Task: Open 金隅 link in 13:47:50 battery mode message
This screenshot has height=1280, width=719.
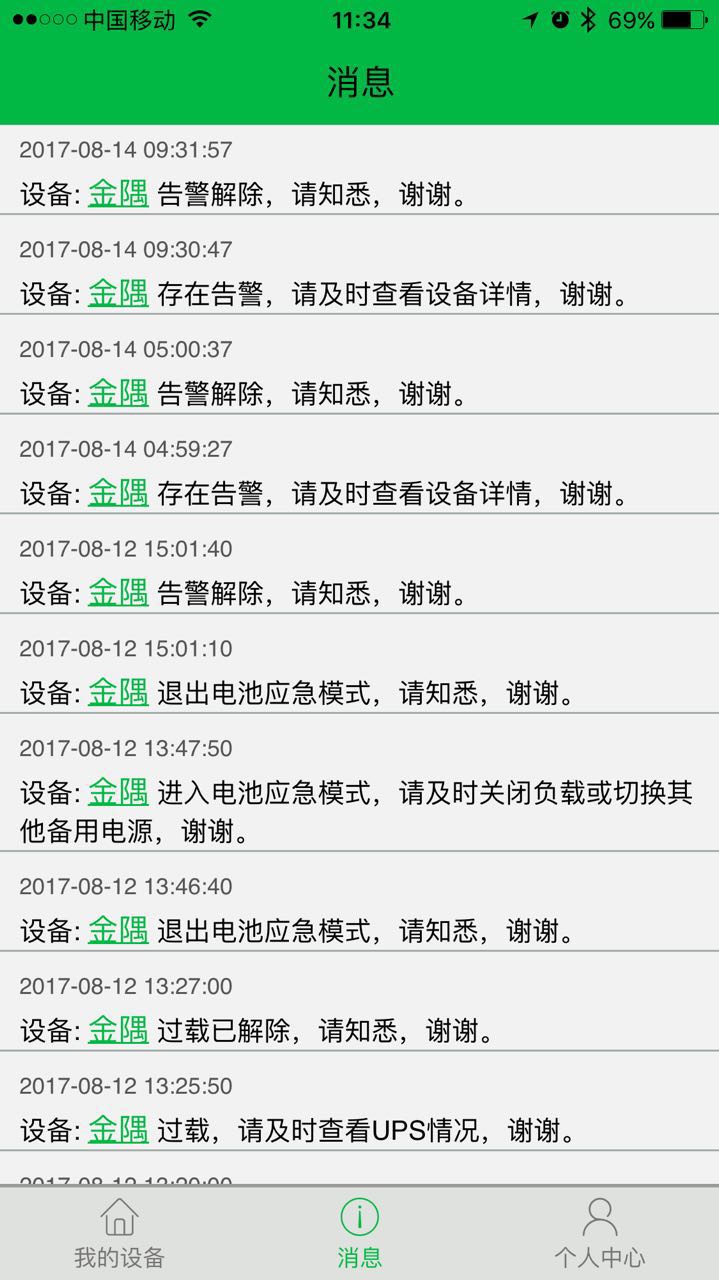Action: tap(118, 793)
